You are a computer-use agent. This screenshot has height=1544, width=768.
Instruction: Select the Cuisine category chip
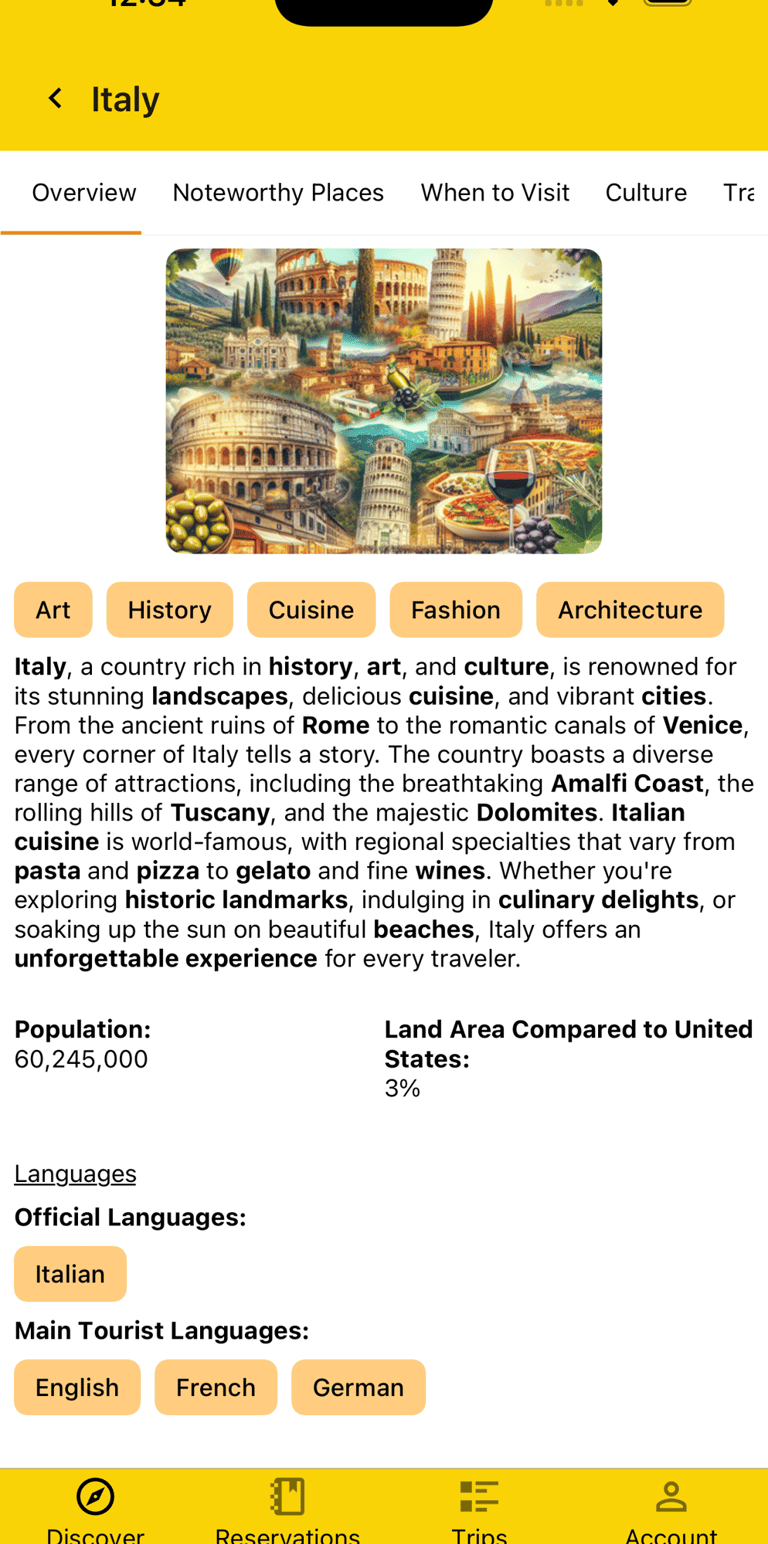click(311, 610)
